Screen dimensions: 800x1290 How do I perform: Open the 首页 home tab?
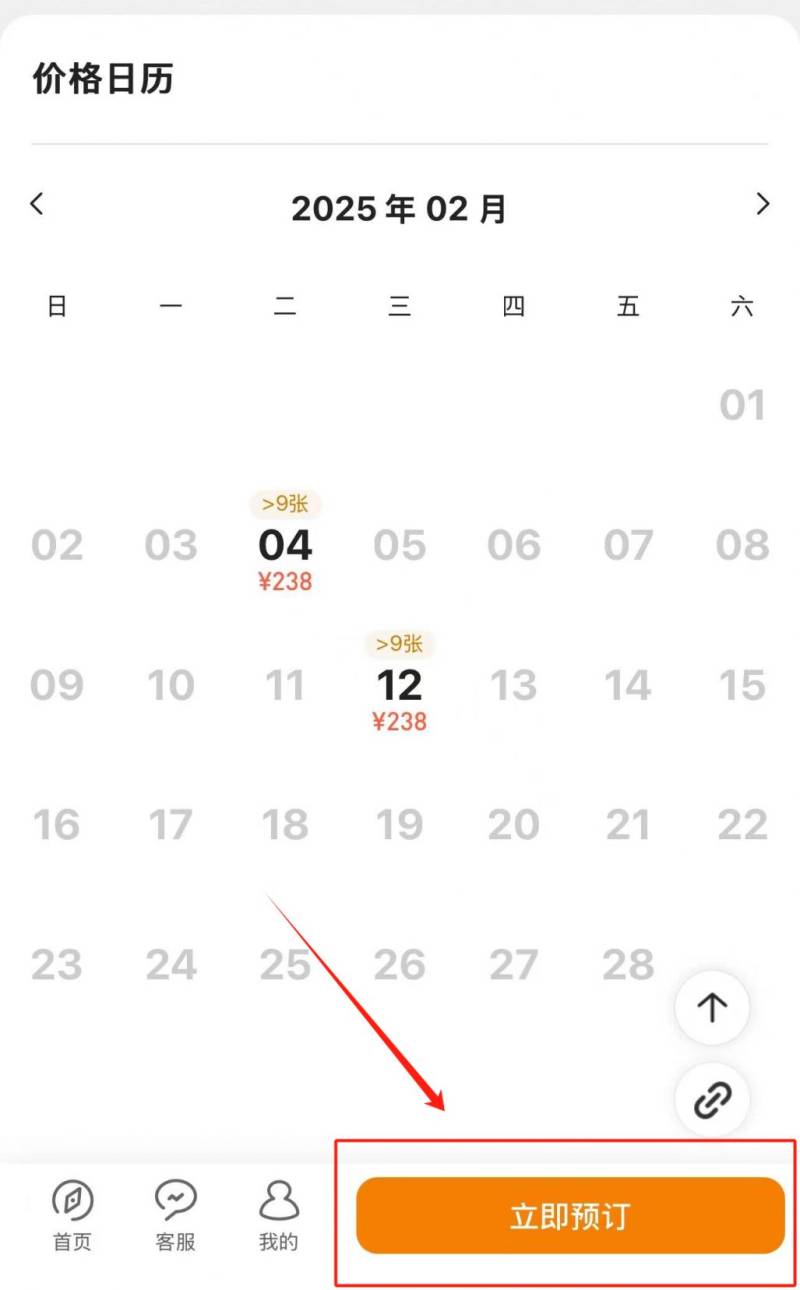pos(72,1215)
